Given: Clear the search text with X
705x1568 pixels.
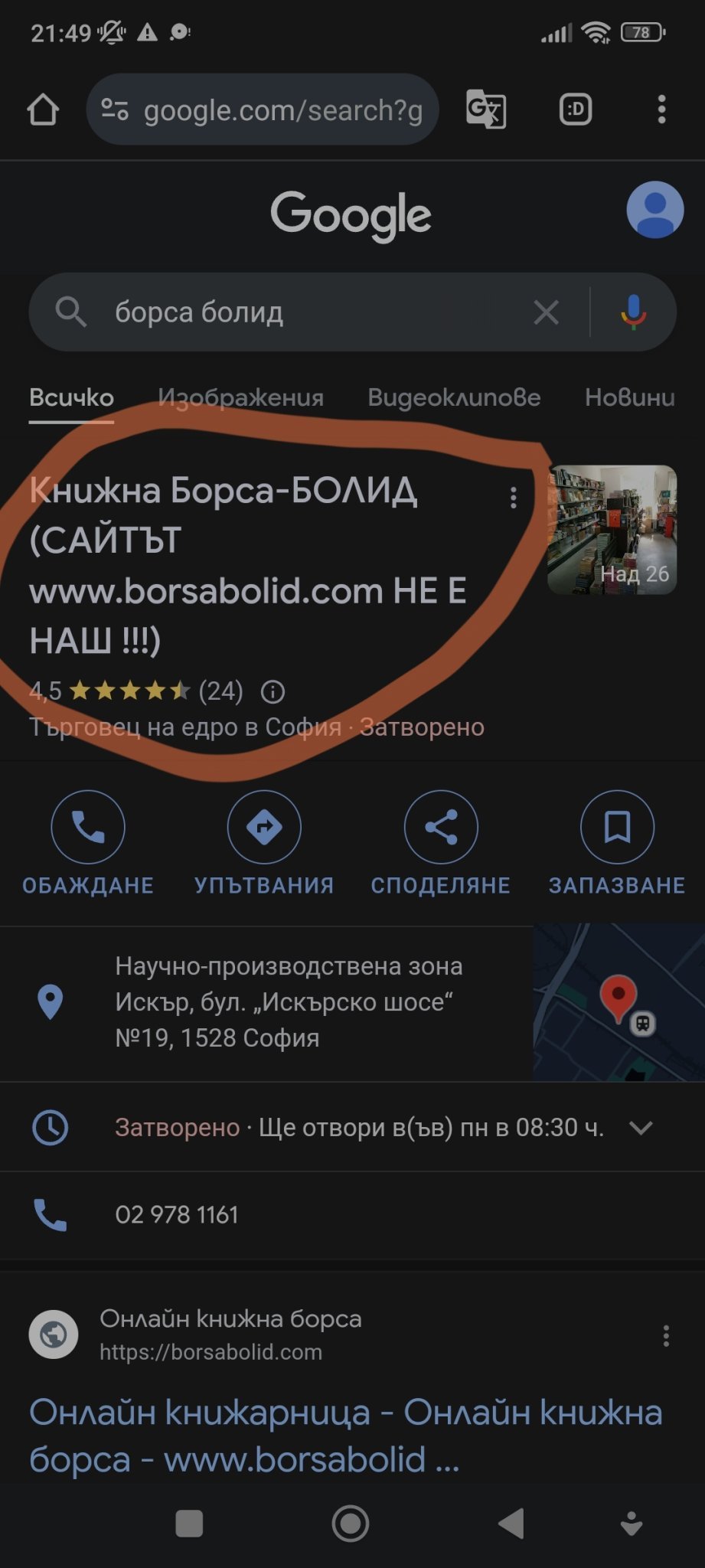Looking at the screenshot, I should coord(546,312).
